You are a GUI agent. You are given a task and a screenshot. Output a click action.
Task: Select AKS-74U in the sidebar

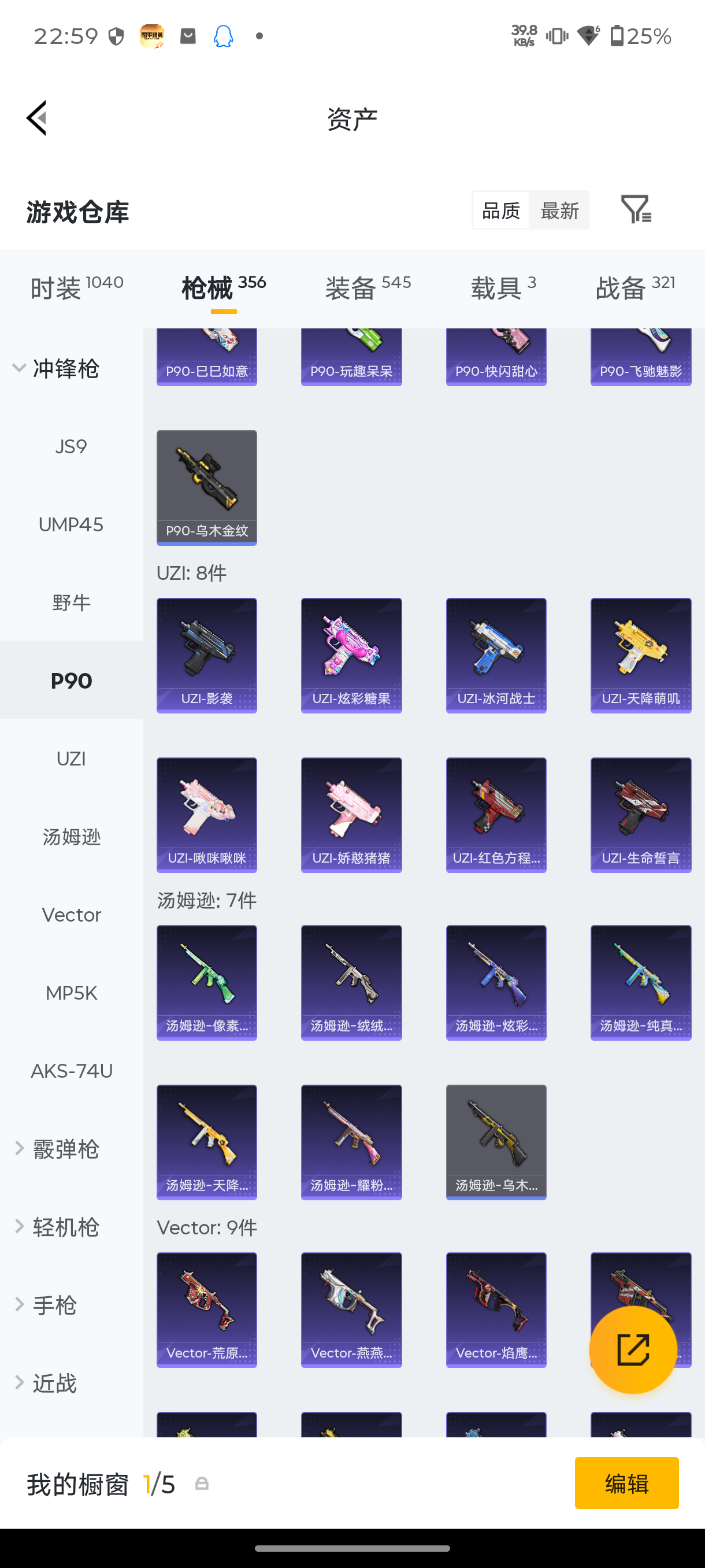pyautogui.click(x=71, y=1070)
